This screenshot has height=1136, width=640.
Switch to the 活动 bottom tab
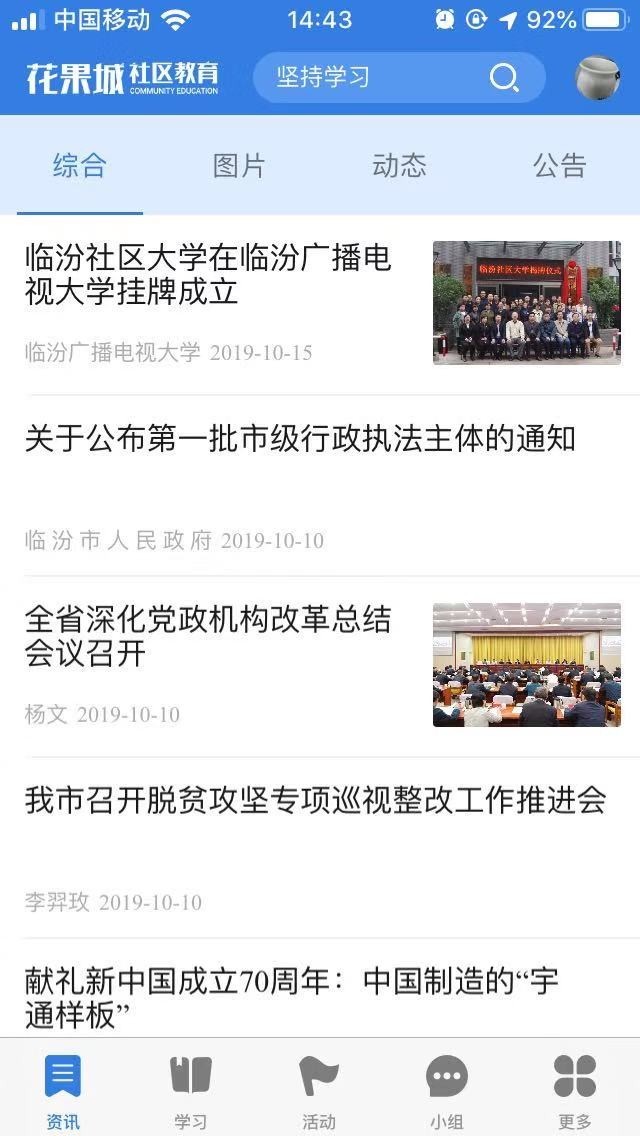coord(319,1090)
